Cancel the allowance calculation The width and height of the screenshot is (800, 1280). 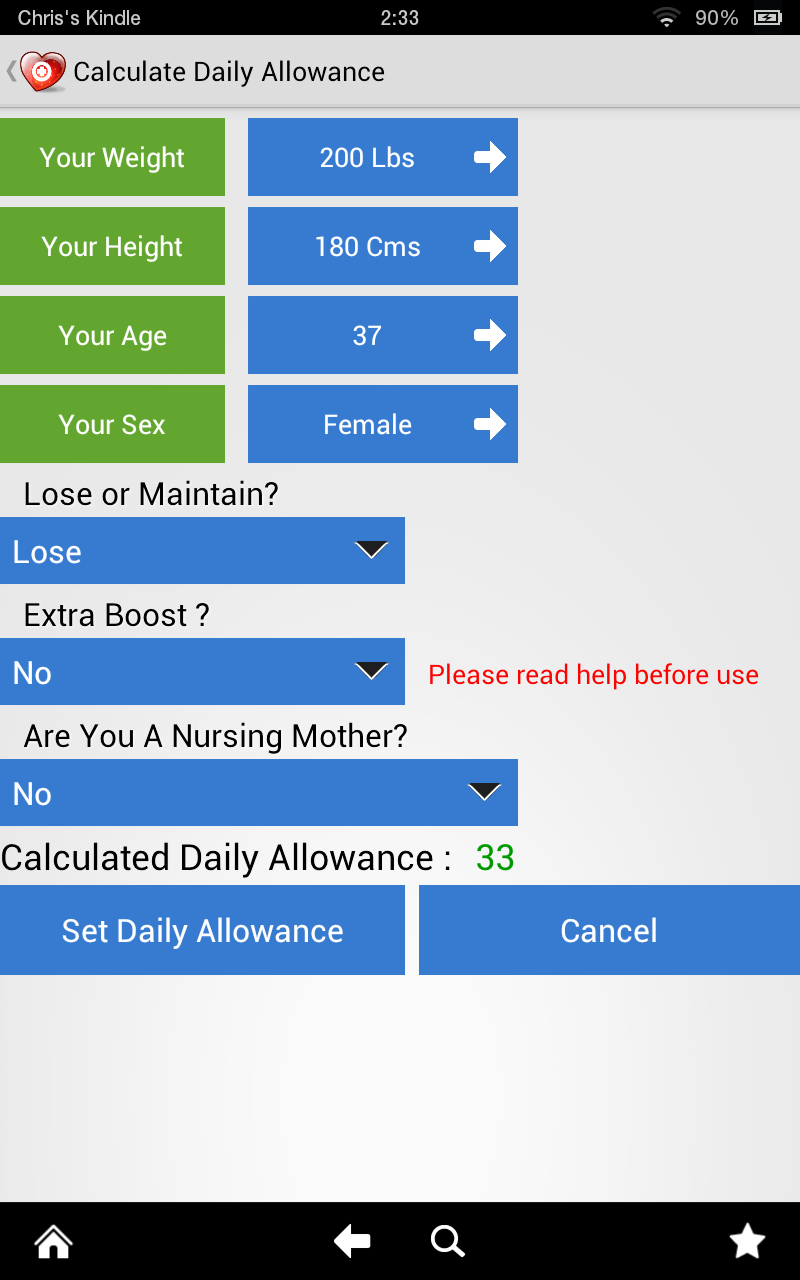pos(609,930)
